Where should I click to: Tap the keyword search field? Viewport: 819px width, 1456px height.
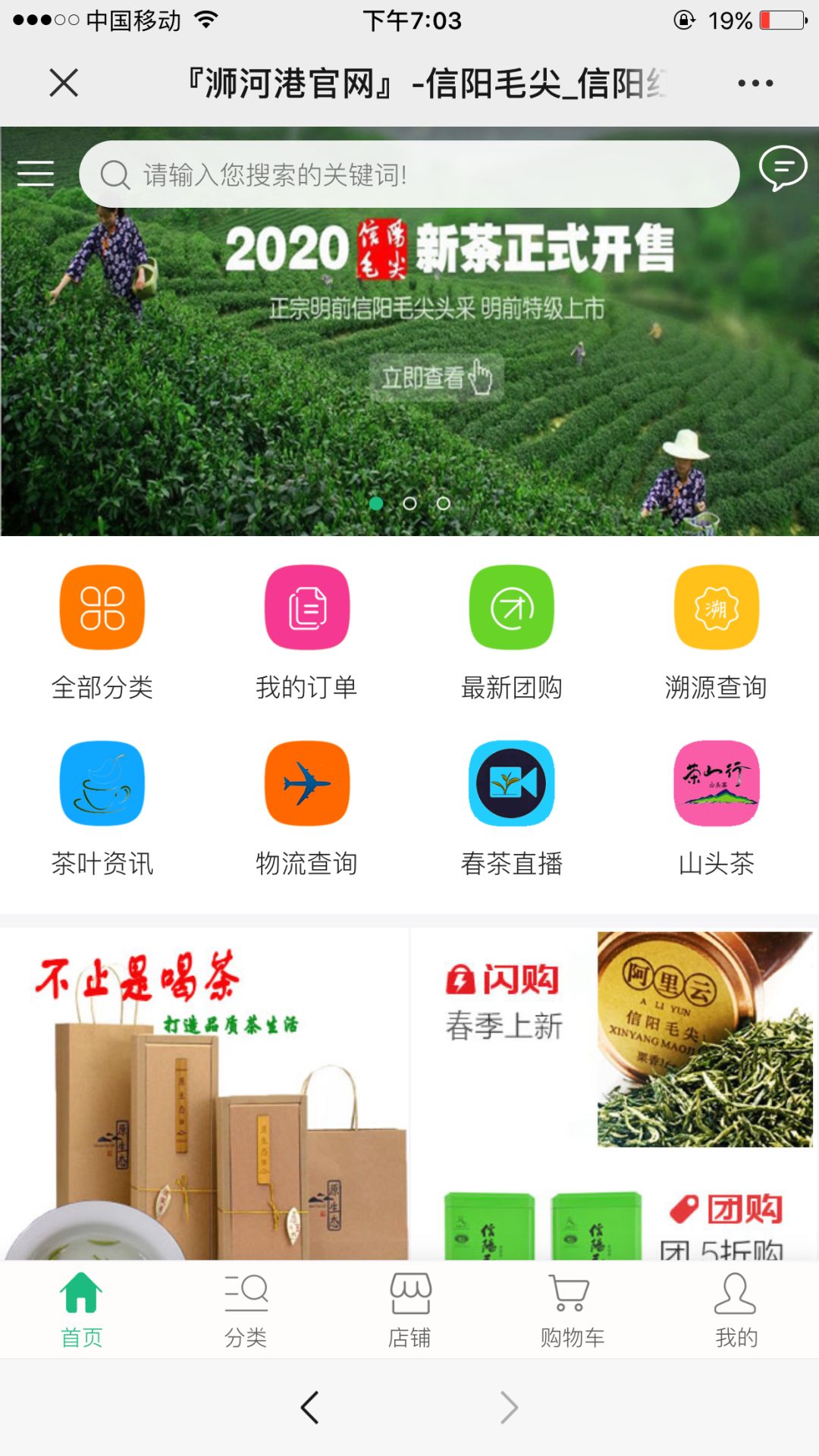tap(409, 174)
